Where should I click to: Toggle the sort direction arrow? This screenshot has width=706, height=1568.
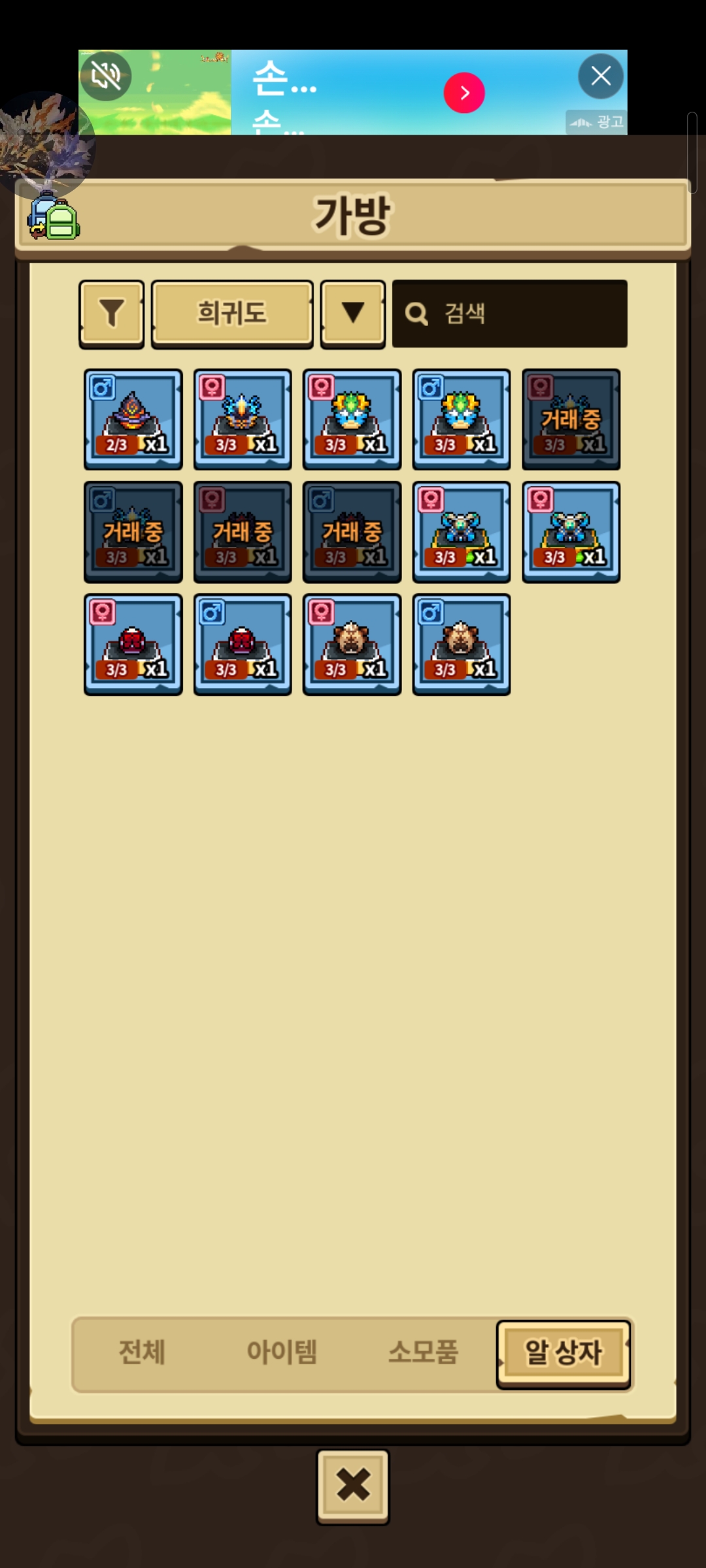click(352, 314)
